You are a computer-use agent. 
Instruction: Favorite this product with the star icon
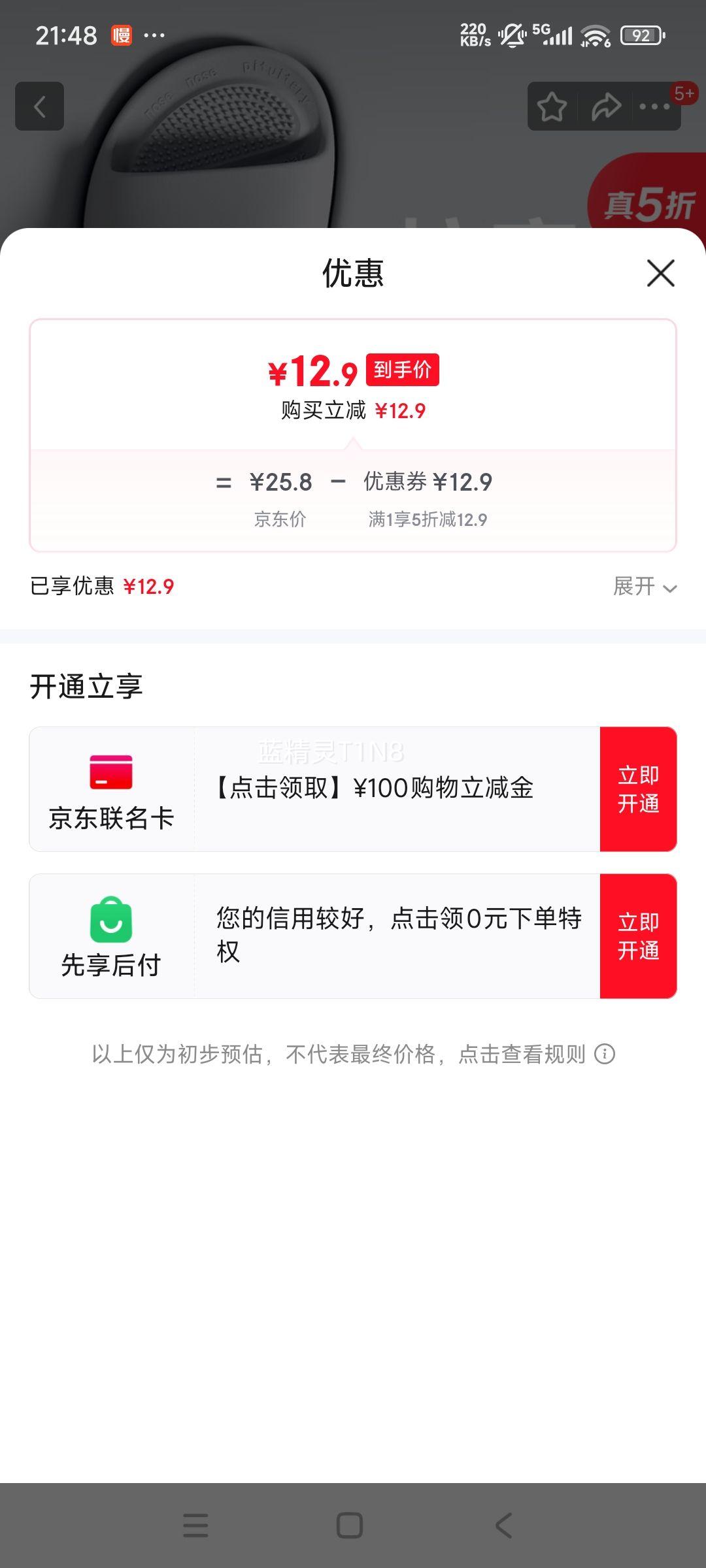(x=552, y=106)
